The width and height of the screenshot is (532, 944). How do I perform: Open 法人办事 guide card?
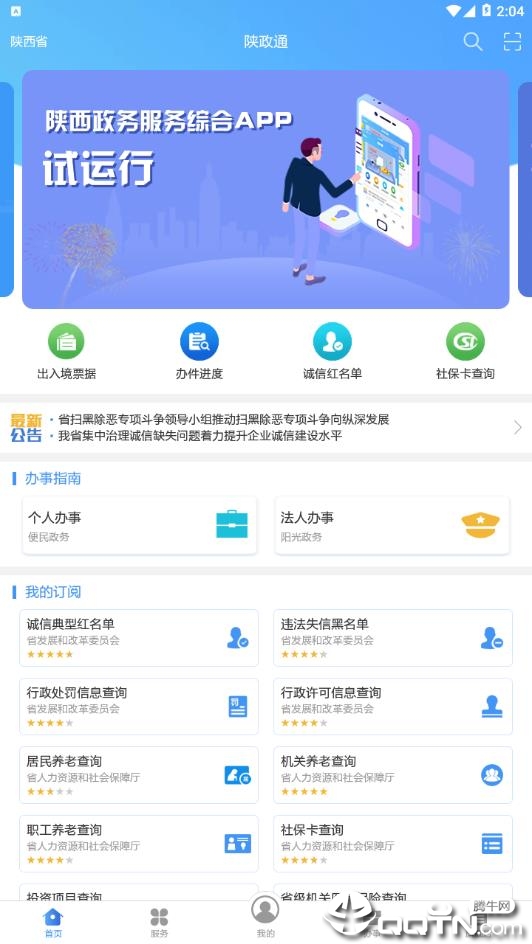(x=392, y=526)
